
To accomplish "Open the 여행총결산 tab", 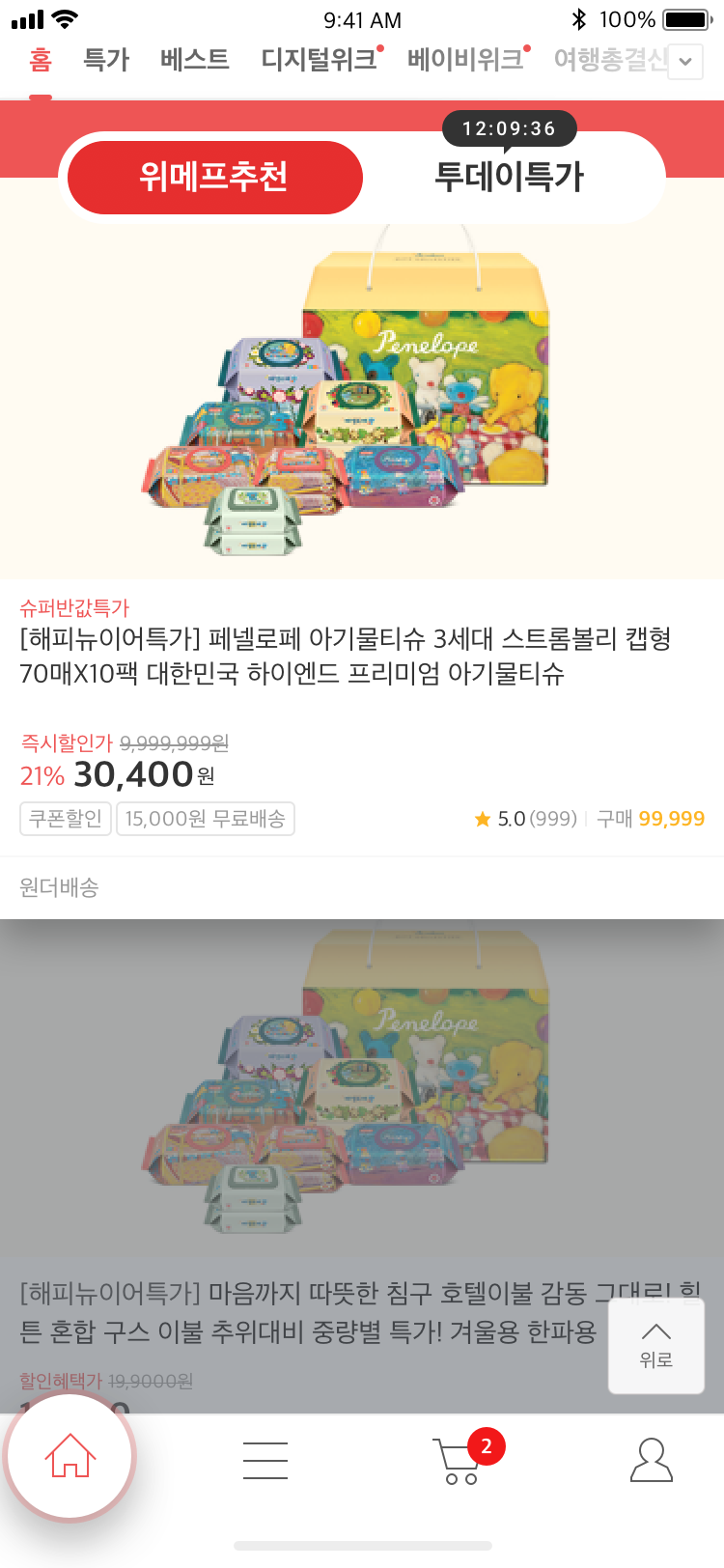I will tap(608, 60).
